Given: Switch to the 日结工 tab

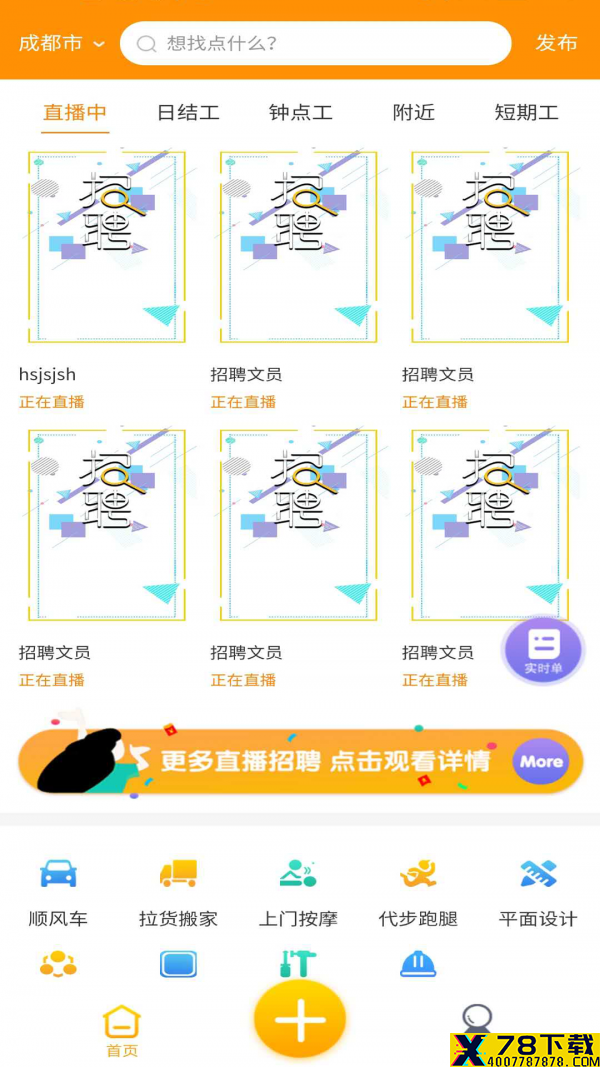Looking at the screenshot, I should (188, 112).
